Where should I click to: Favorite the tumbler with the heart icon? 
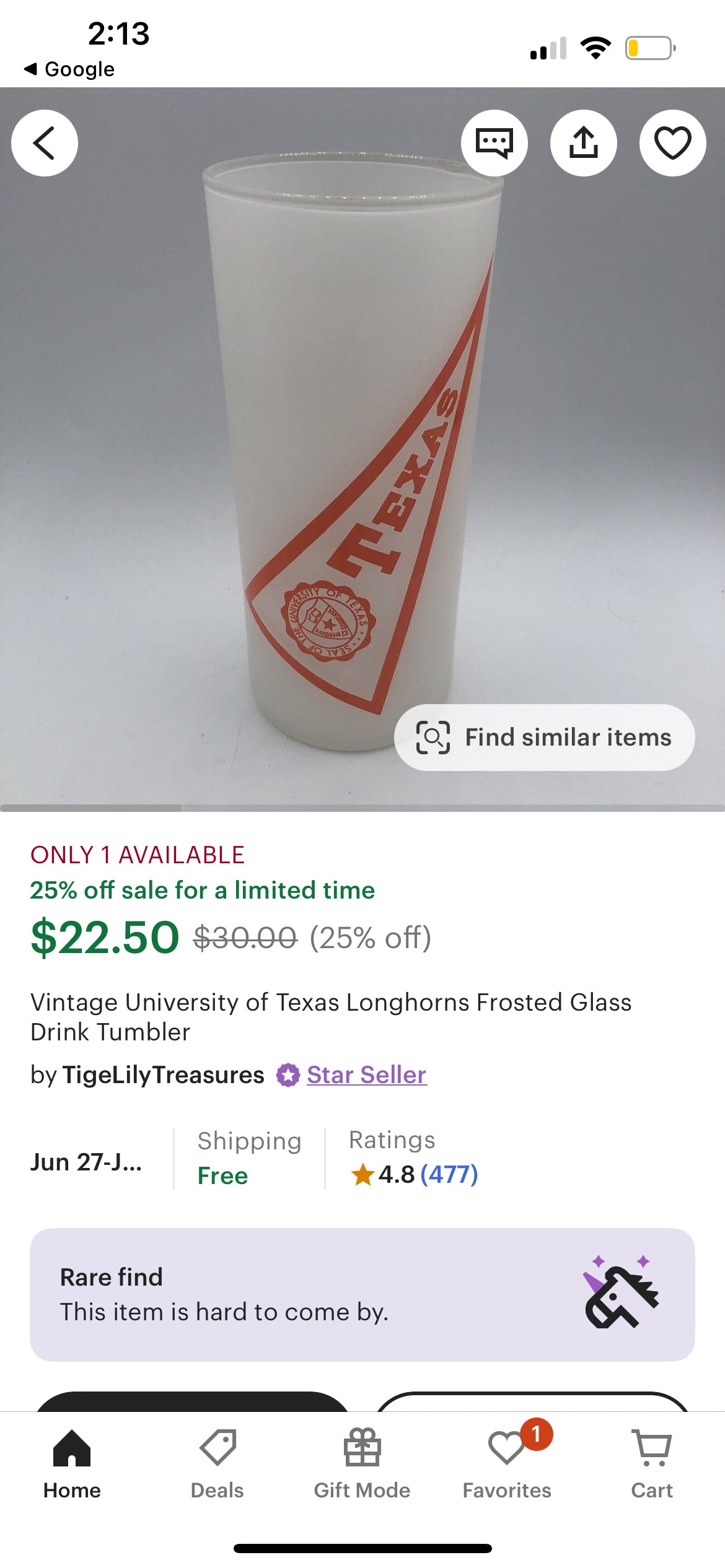pos(672,142)
